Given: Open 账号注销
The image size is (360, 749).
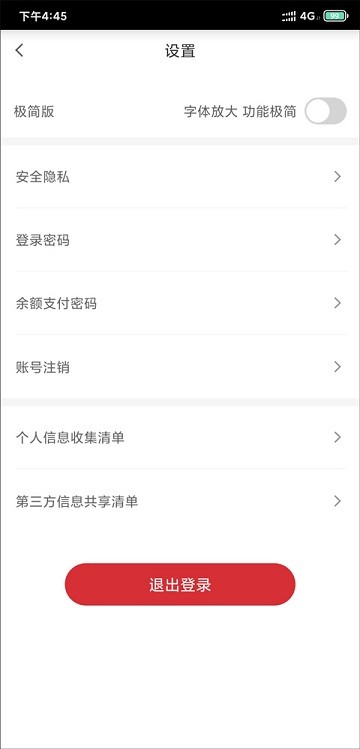Looking at the screenshot, I should point(180,367).
